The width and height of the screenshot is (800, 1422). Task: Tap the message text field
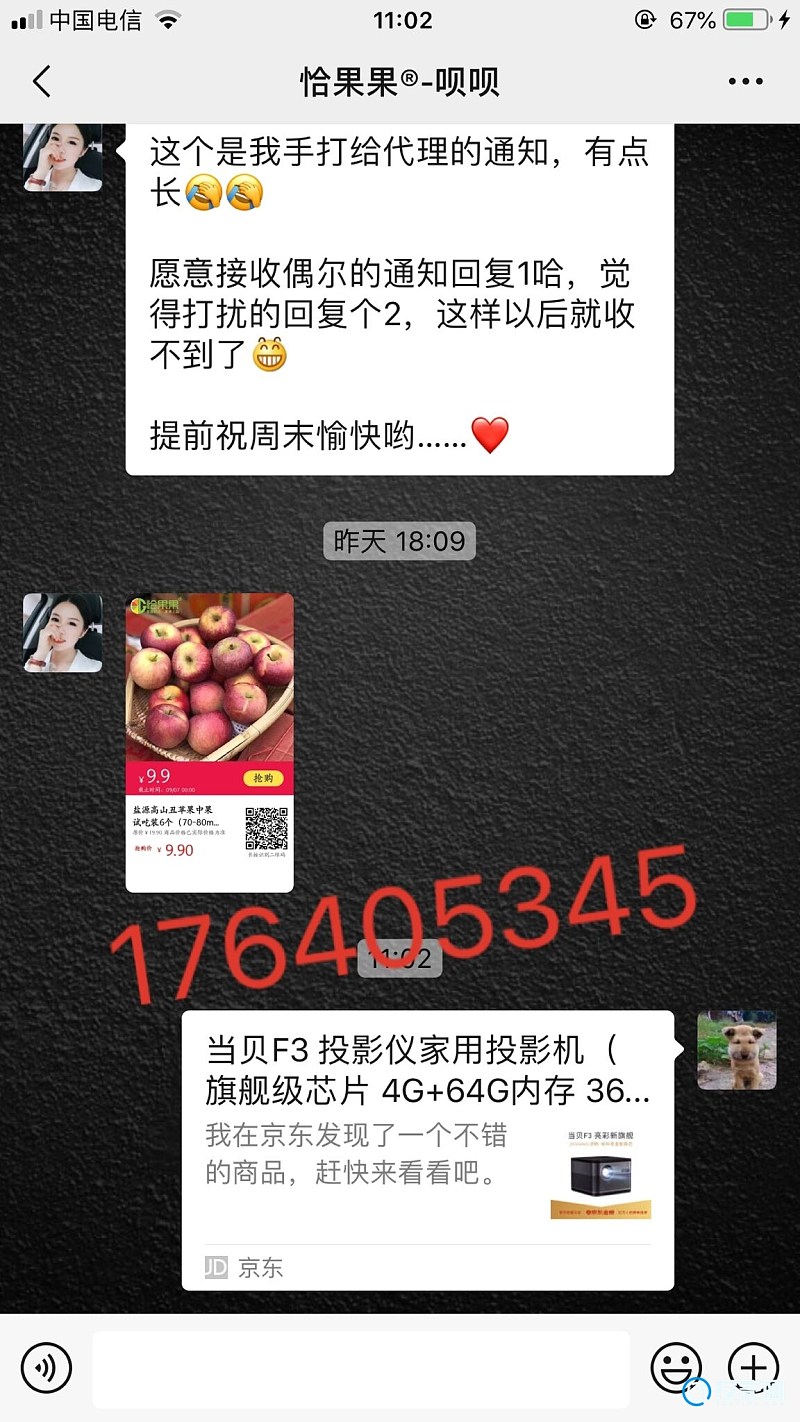click(361, 1368)
